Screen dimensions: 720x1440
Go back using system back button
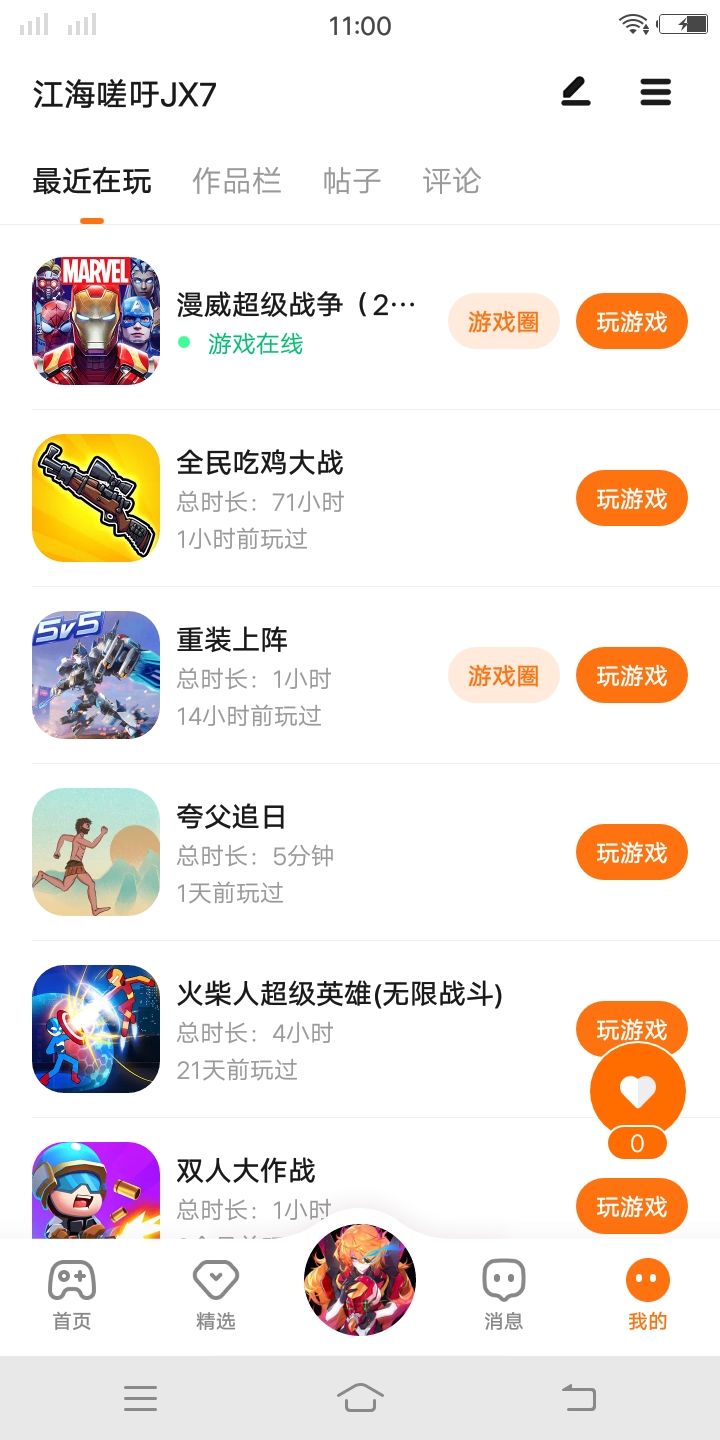click(578, 1397)
